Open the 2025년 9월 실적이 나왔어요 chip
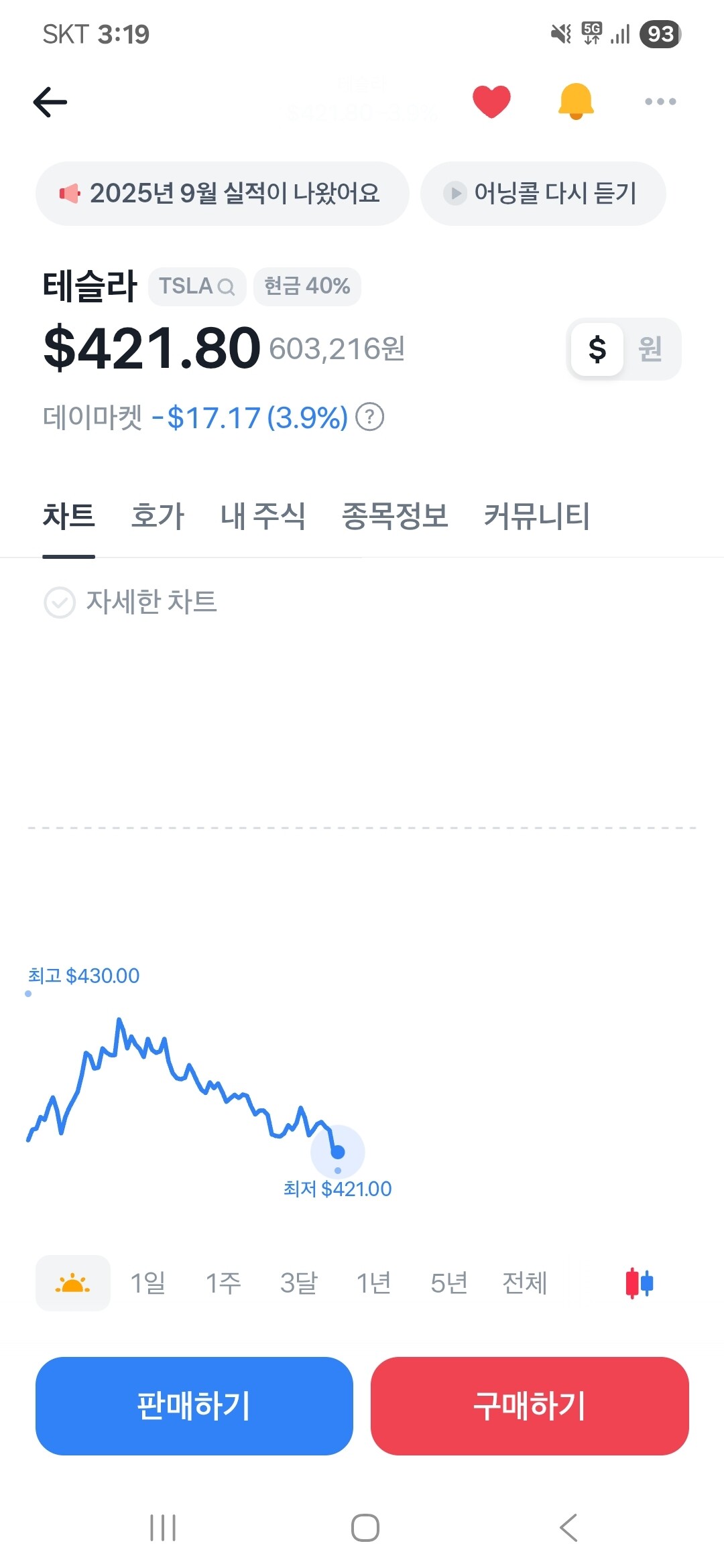This screenshot has height=1568, width=724. pyautogui.click(x=222, y=194)
